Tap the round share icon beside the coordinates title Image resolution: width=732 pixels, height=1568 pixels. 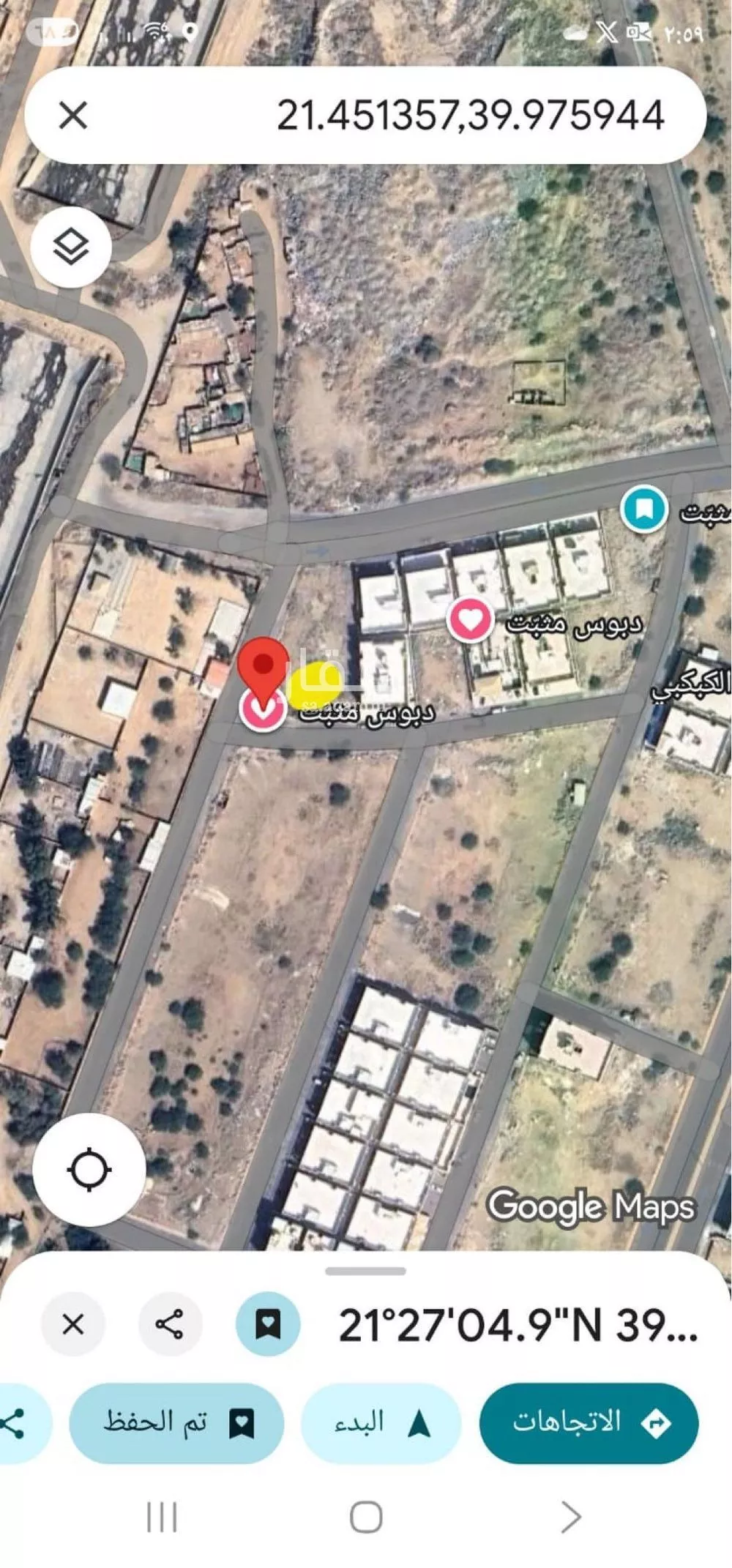(x=170, y=1324)
